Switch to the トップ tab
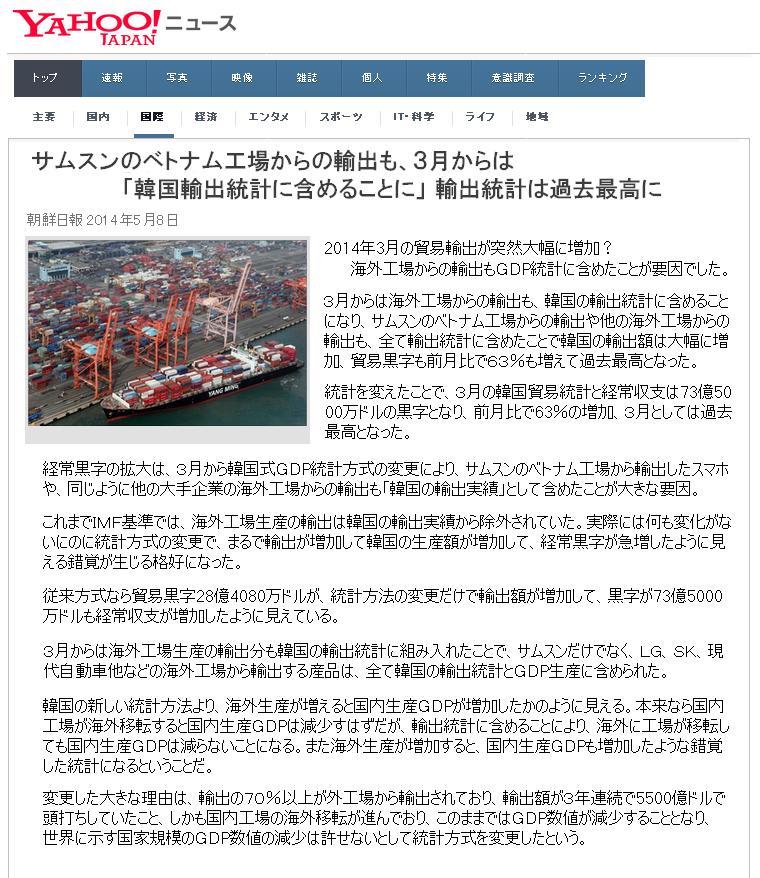The height and width of the screenshot is (878, 760). pos(45,78)
